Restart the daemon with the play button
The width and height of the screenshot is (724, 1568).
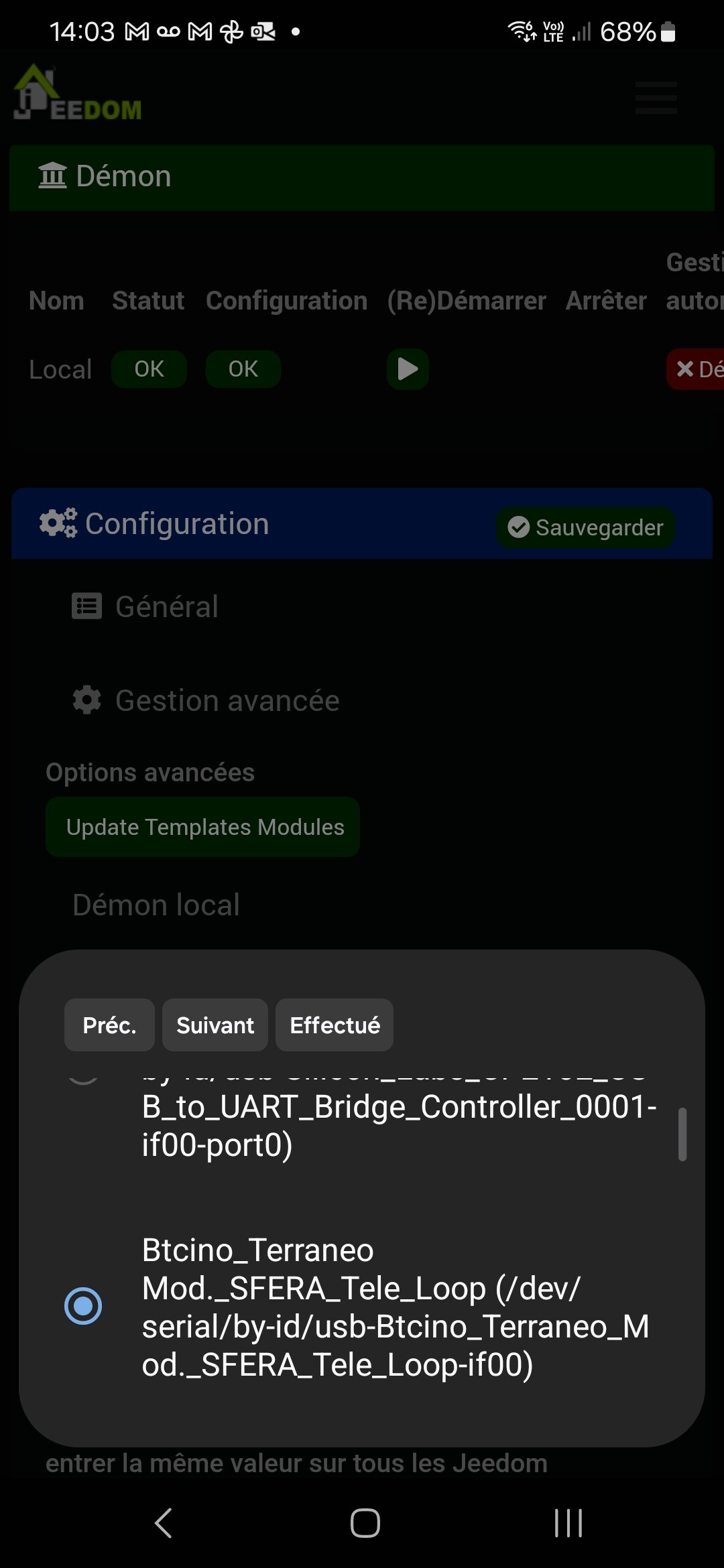coord(408,369)
